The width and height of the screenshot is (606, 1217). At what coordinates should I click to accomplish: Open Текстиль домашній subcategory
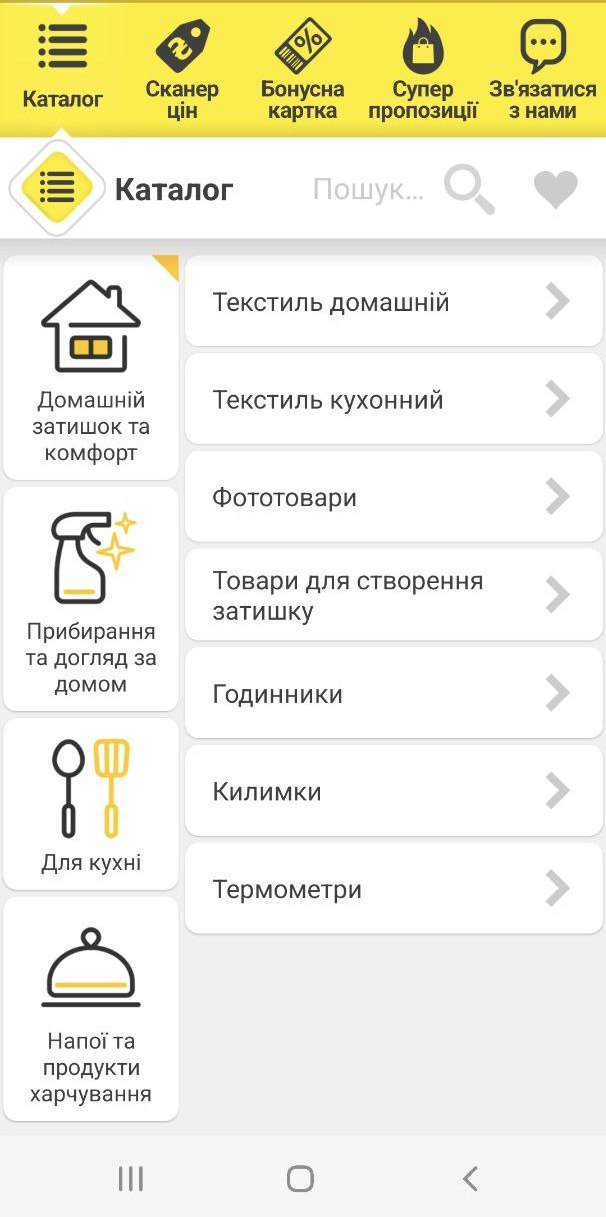click(394, 302)
